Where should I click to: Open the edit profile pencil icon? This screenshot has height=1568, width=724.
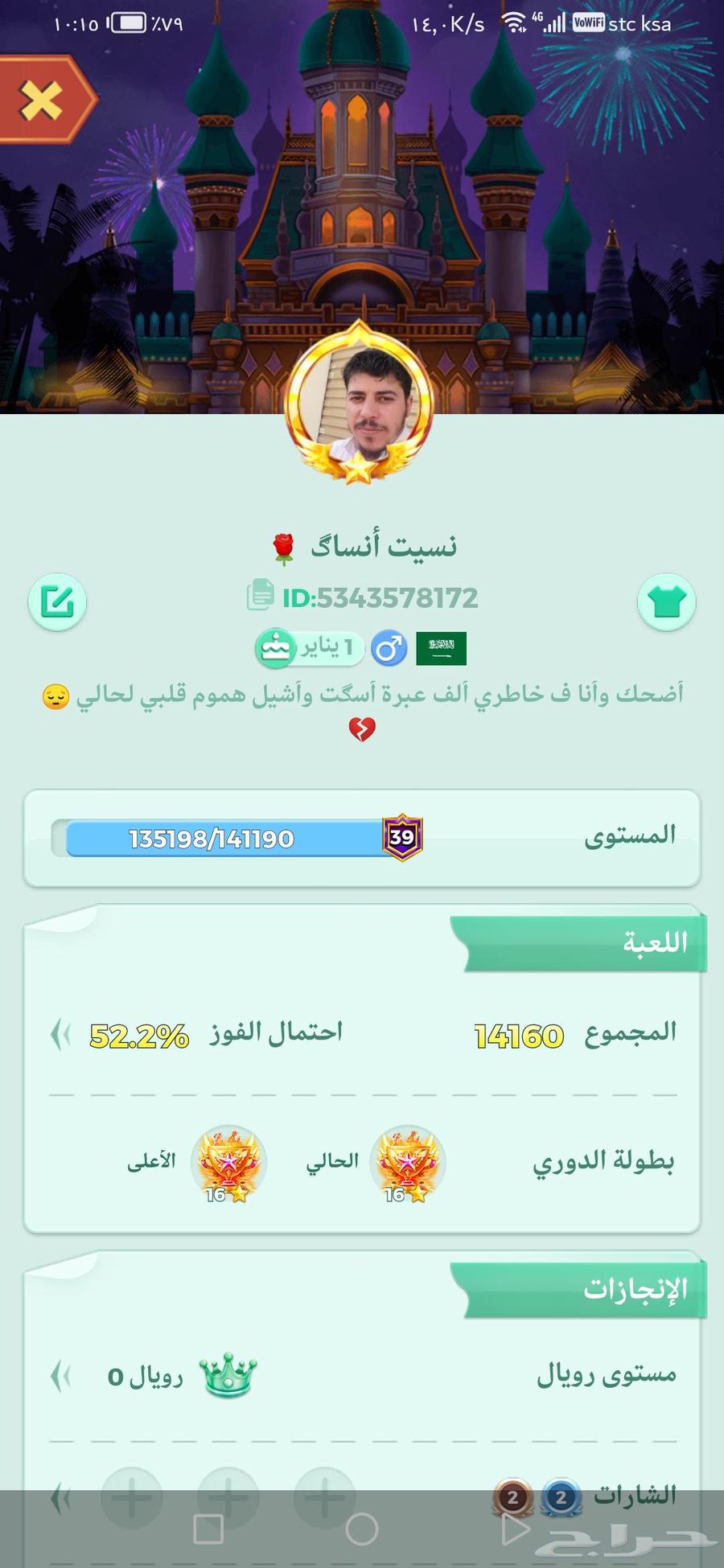click(x=56, y=601)
